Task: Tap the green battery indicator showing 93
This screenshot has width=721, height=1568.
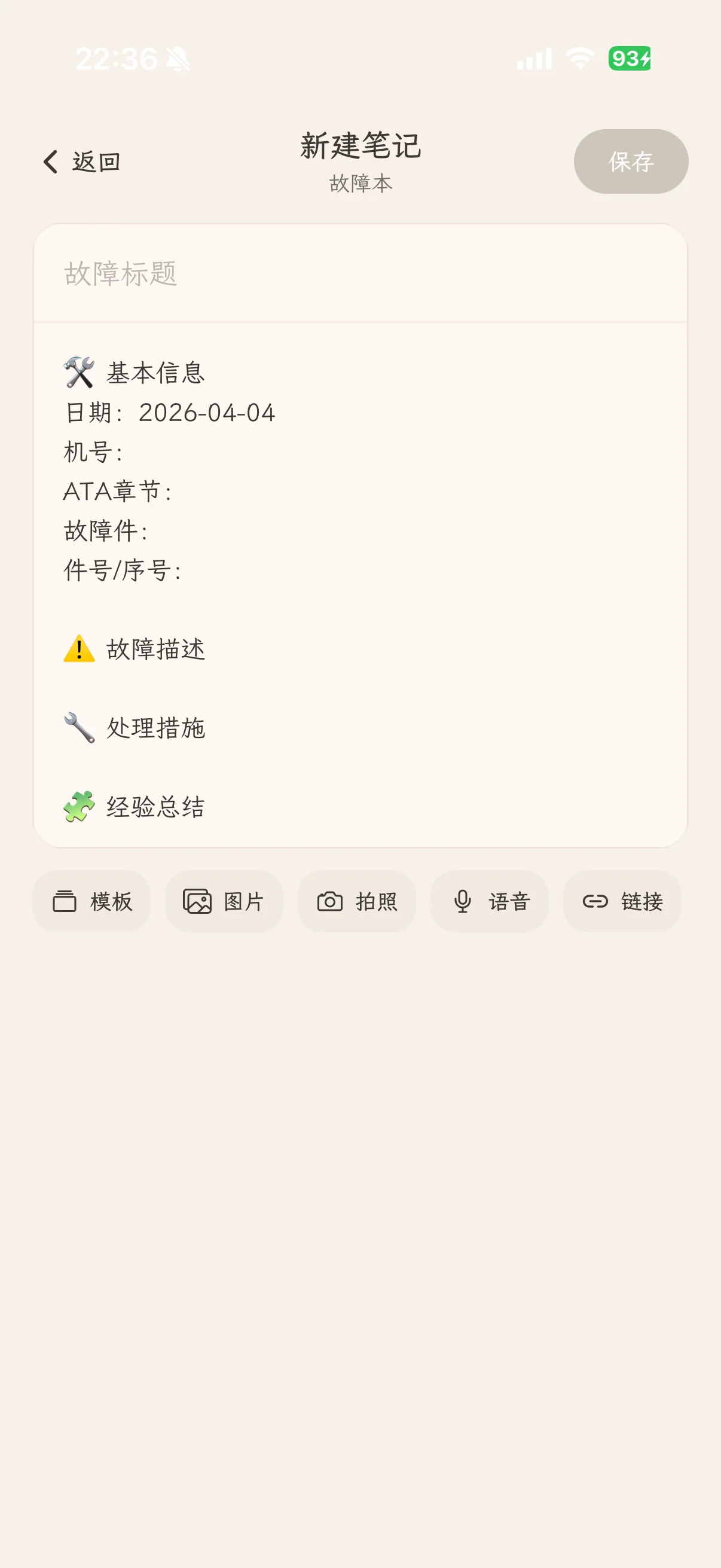Action: coord(630,59)
